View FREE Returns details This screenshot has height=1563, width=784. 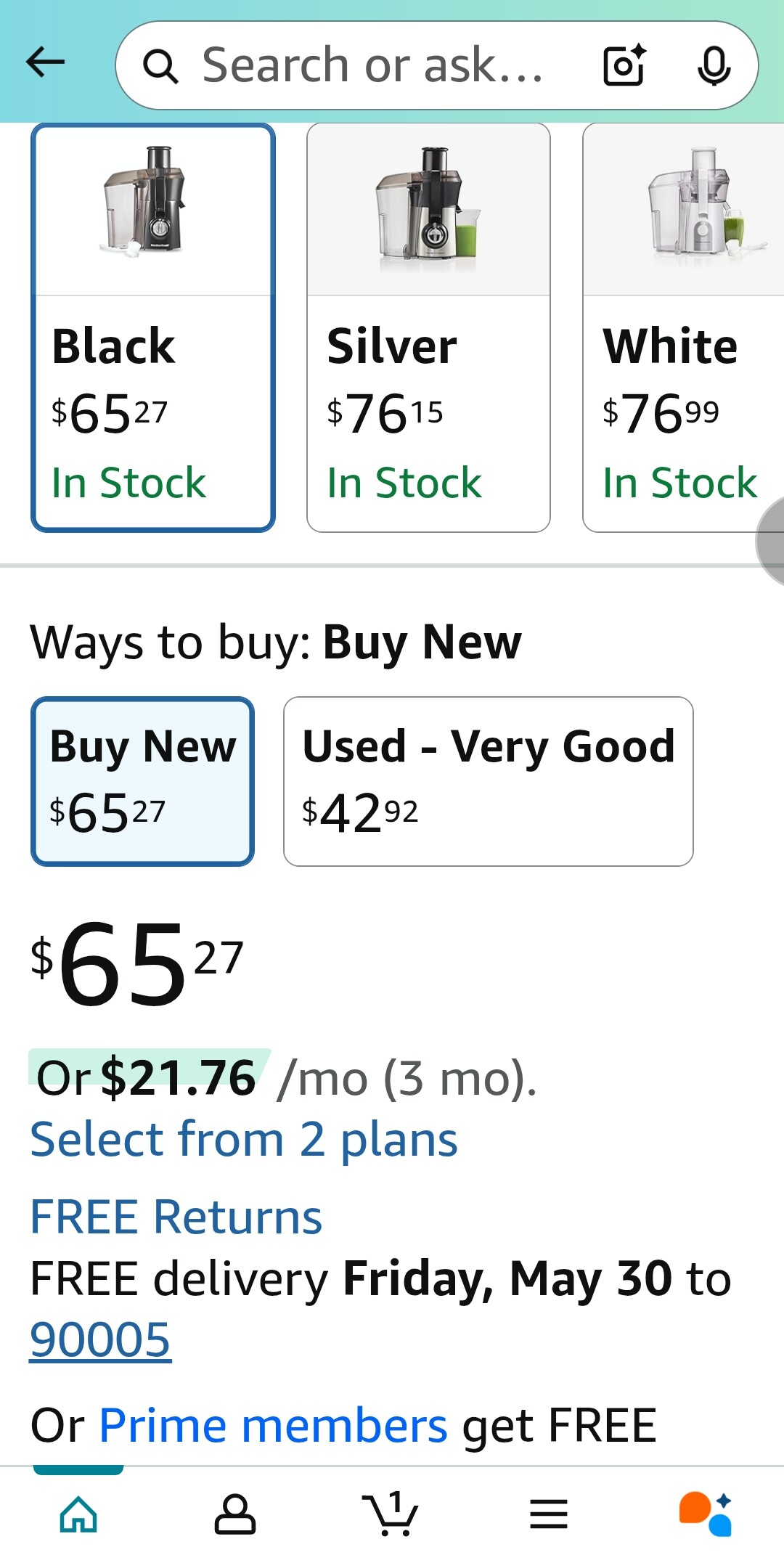(176, 1217)
